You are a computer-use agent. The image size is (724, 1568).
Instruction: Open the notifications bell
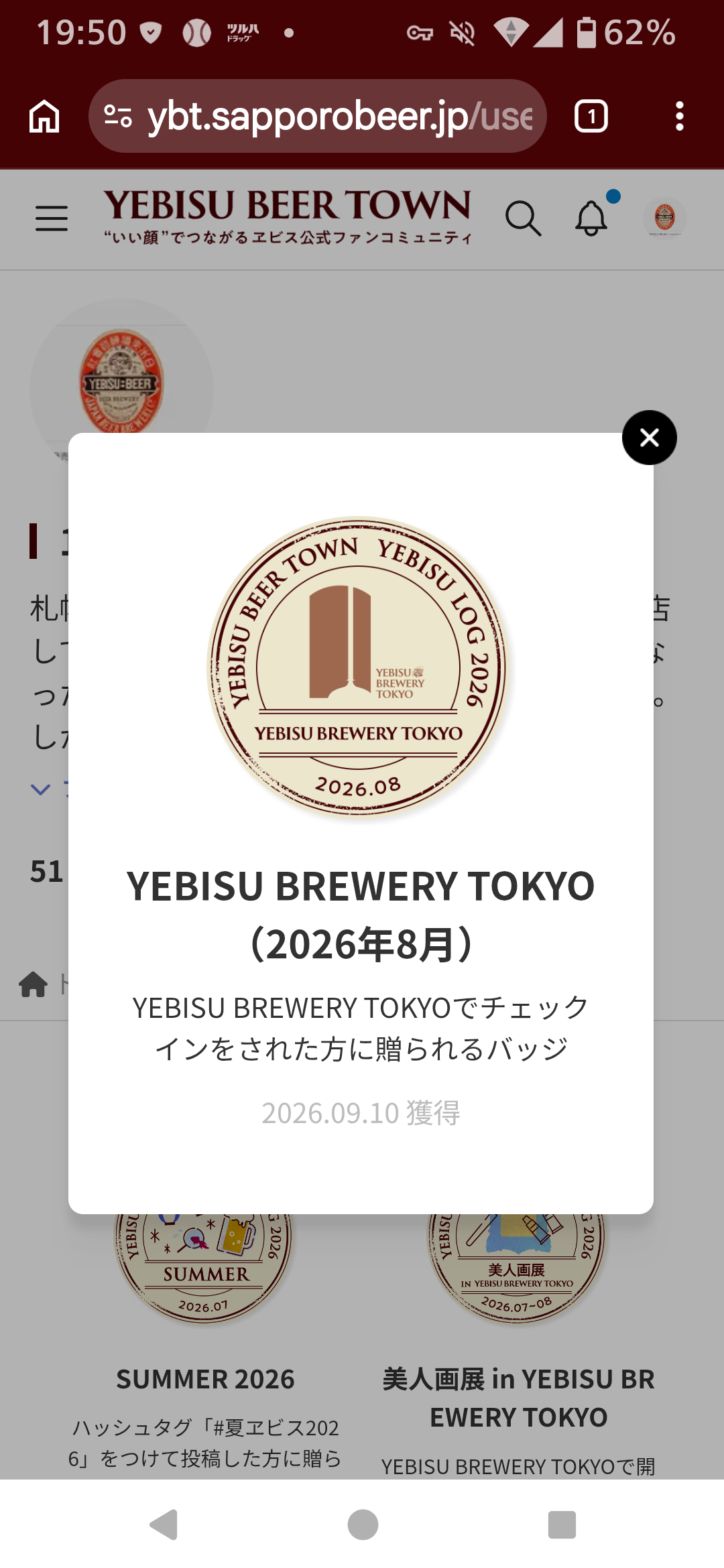pyautogui.click(x=592, y=218)
